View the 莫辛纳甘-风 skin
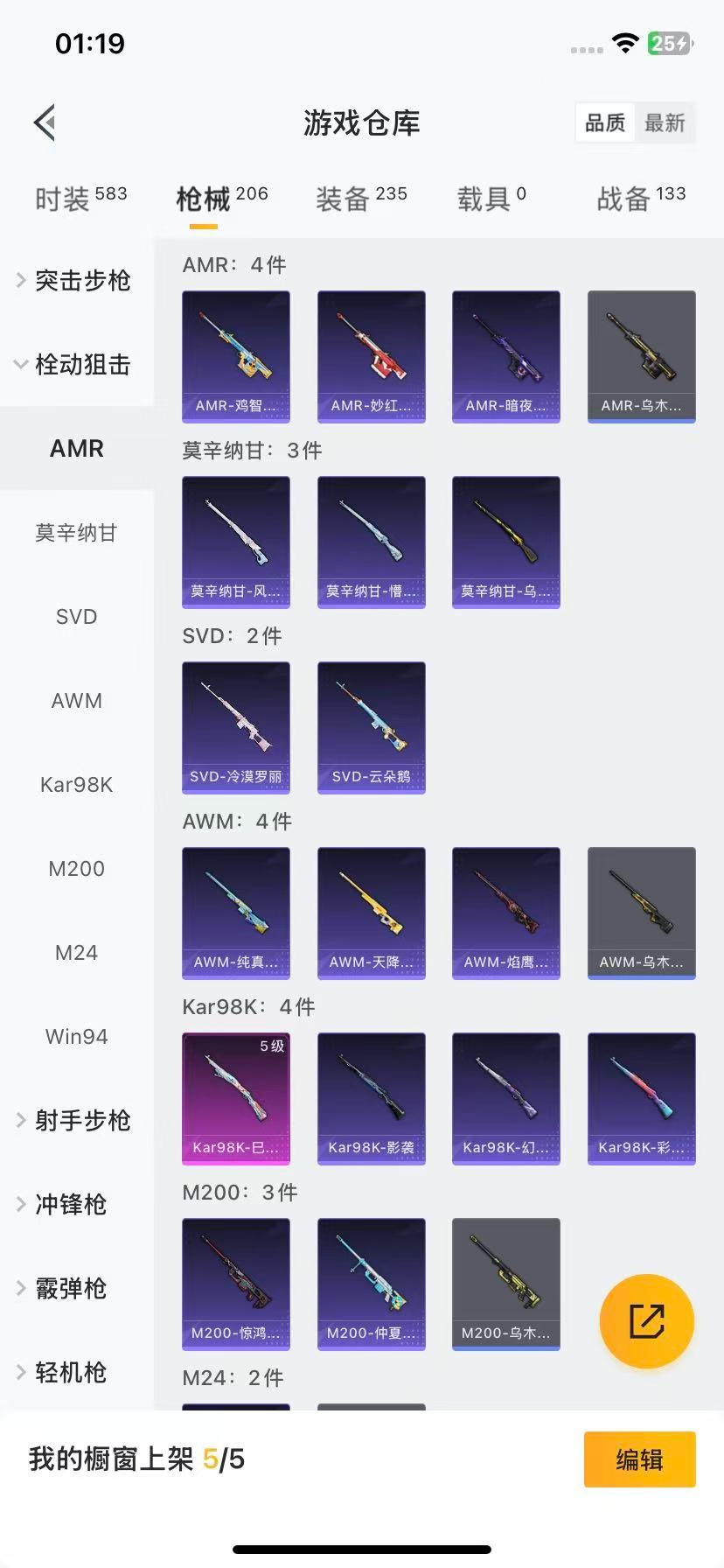 235,542
